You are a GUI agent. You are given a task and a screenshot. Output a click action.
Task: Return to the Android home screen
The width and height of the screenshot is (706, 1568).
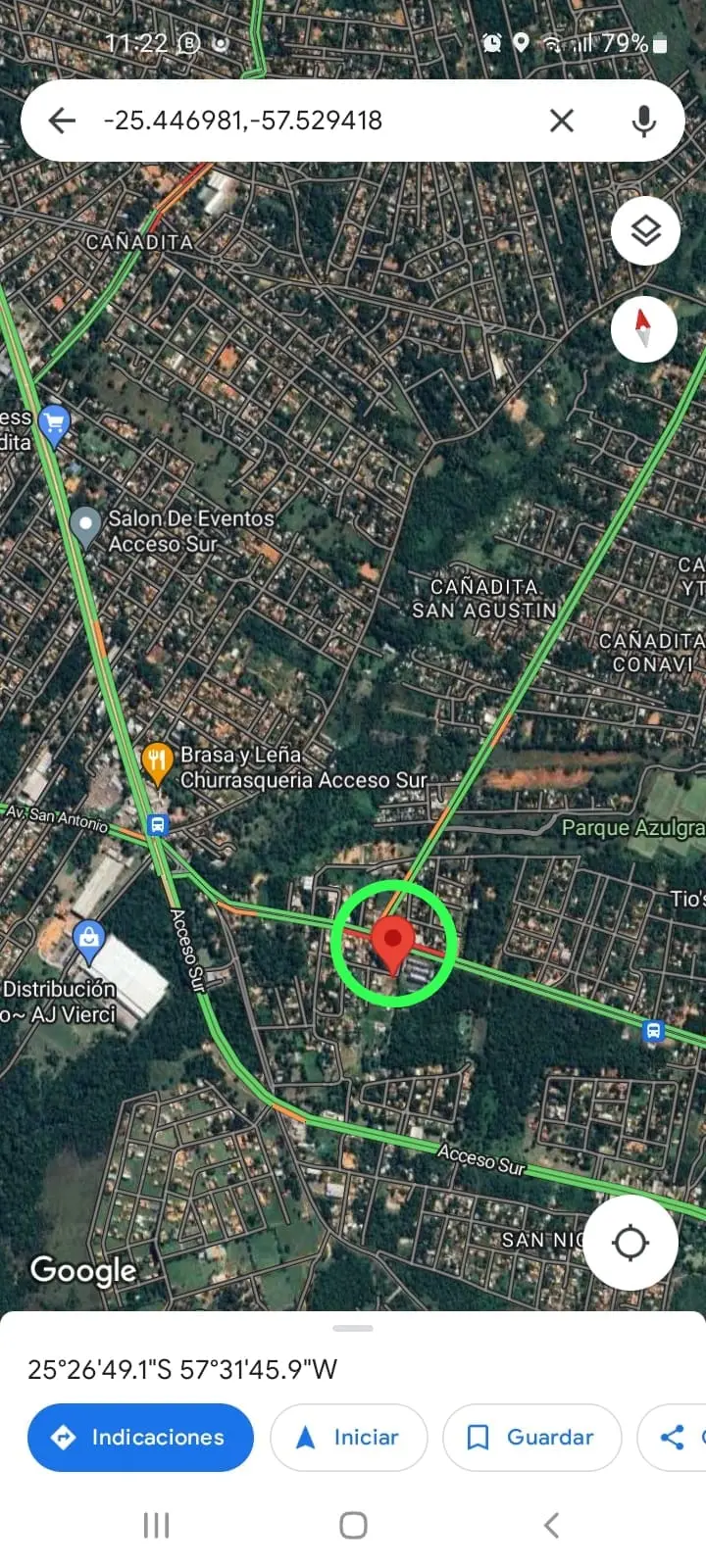pyautogui.click(x=353, y=1525)
